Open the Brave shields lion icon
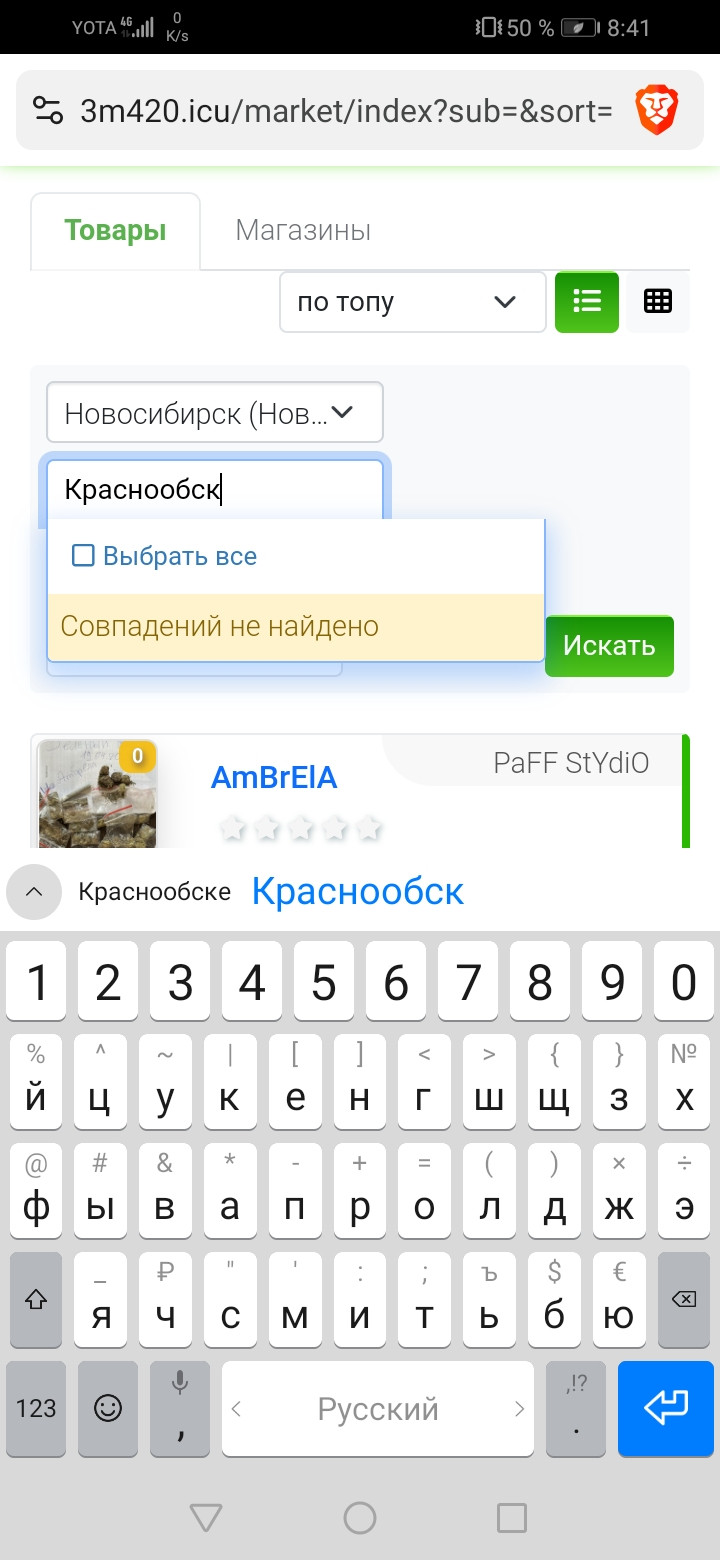Screen dimensions: 720x1560 (657, 110)
